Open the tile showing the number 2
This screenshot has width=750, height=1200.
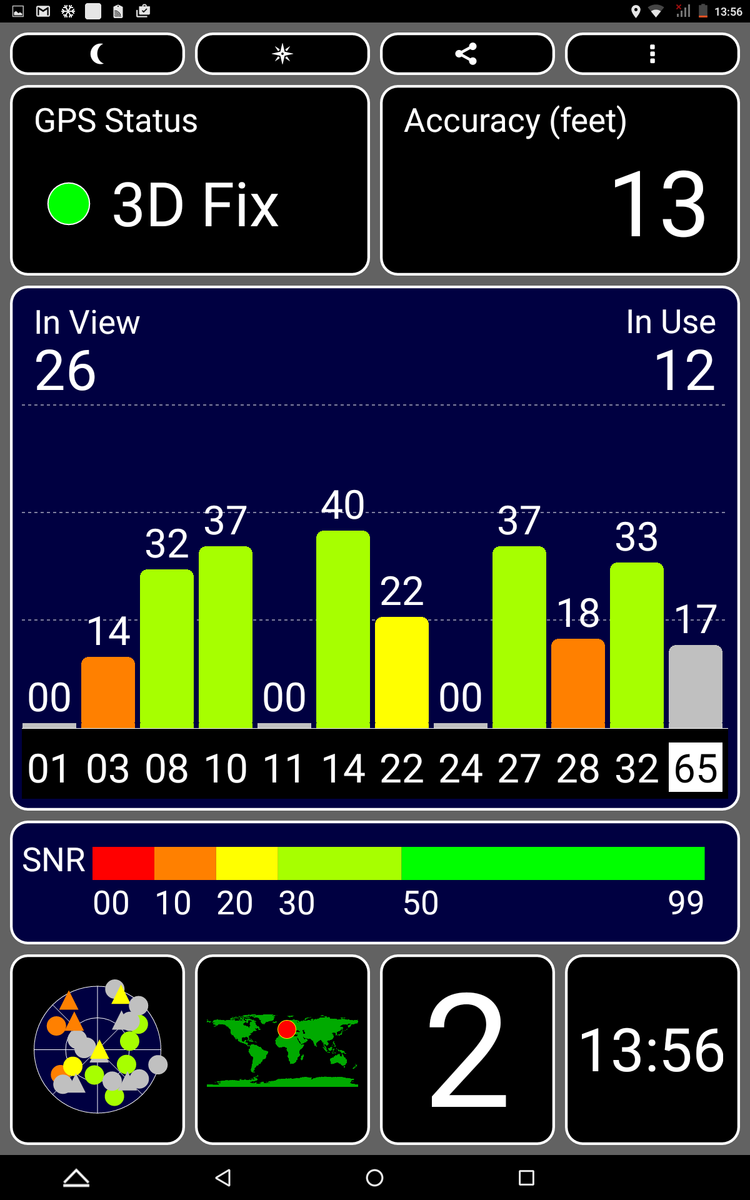[x=467, y=1049]
